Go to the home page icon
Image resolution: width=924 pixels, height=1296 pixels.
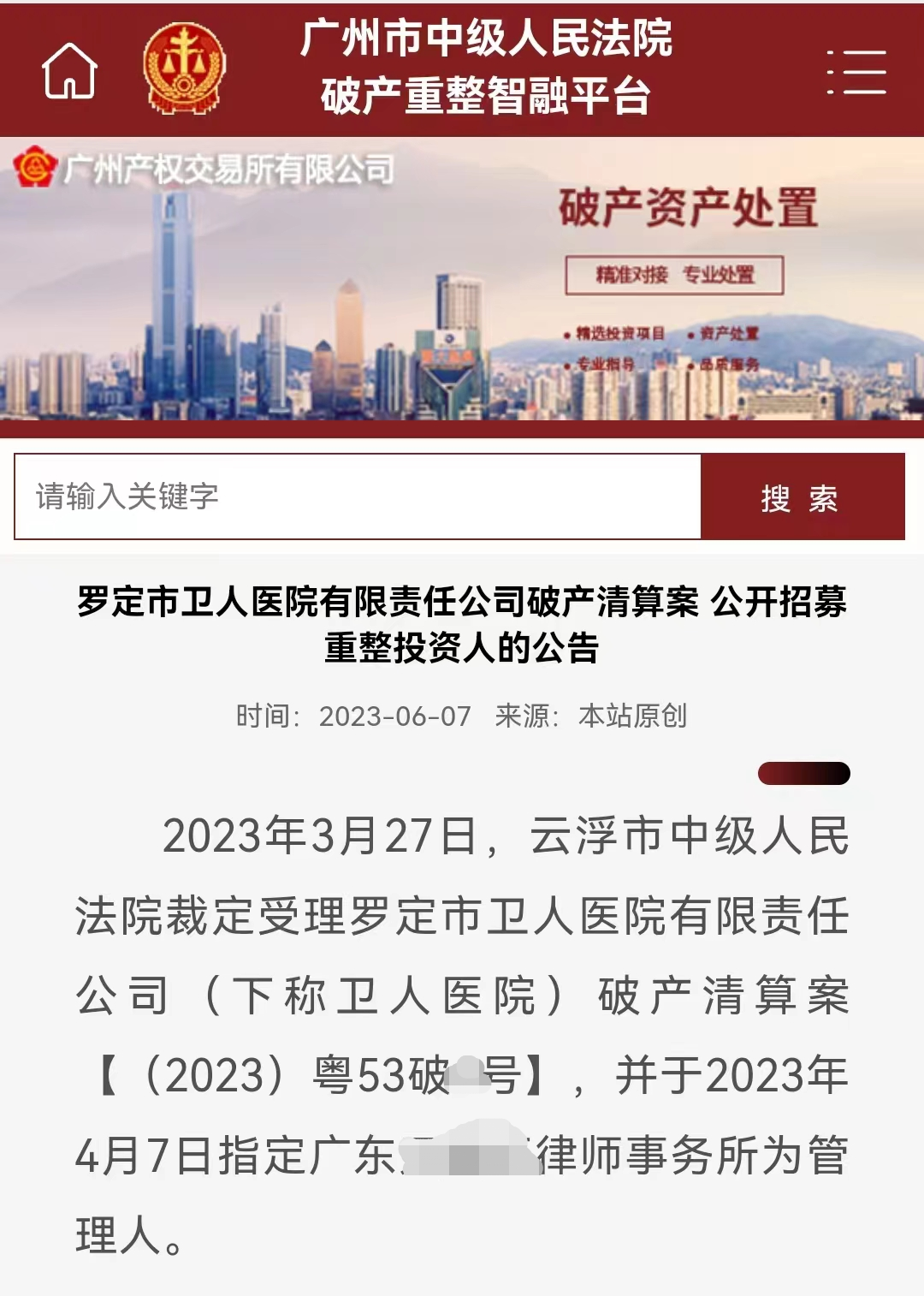tap(69, 70)
